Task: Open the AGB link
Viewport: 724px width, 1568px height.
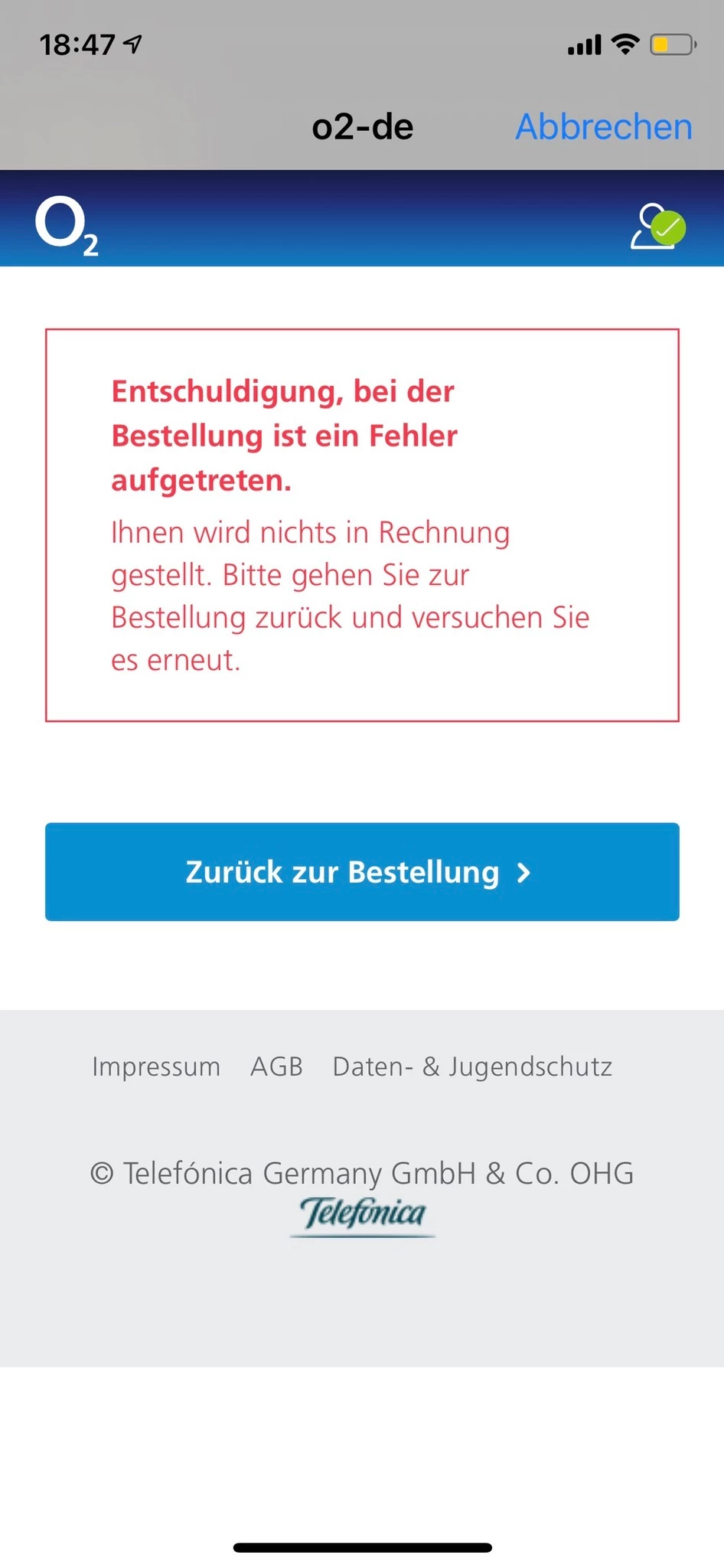Action: 276,1067
